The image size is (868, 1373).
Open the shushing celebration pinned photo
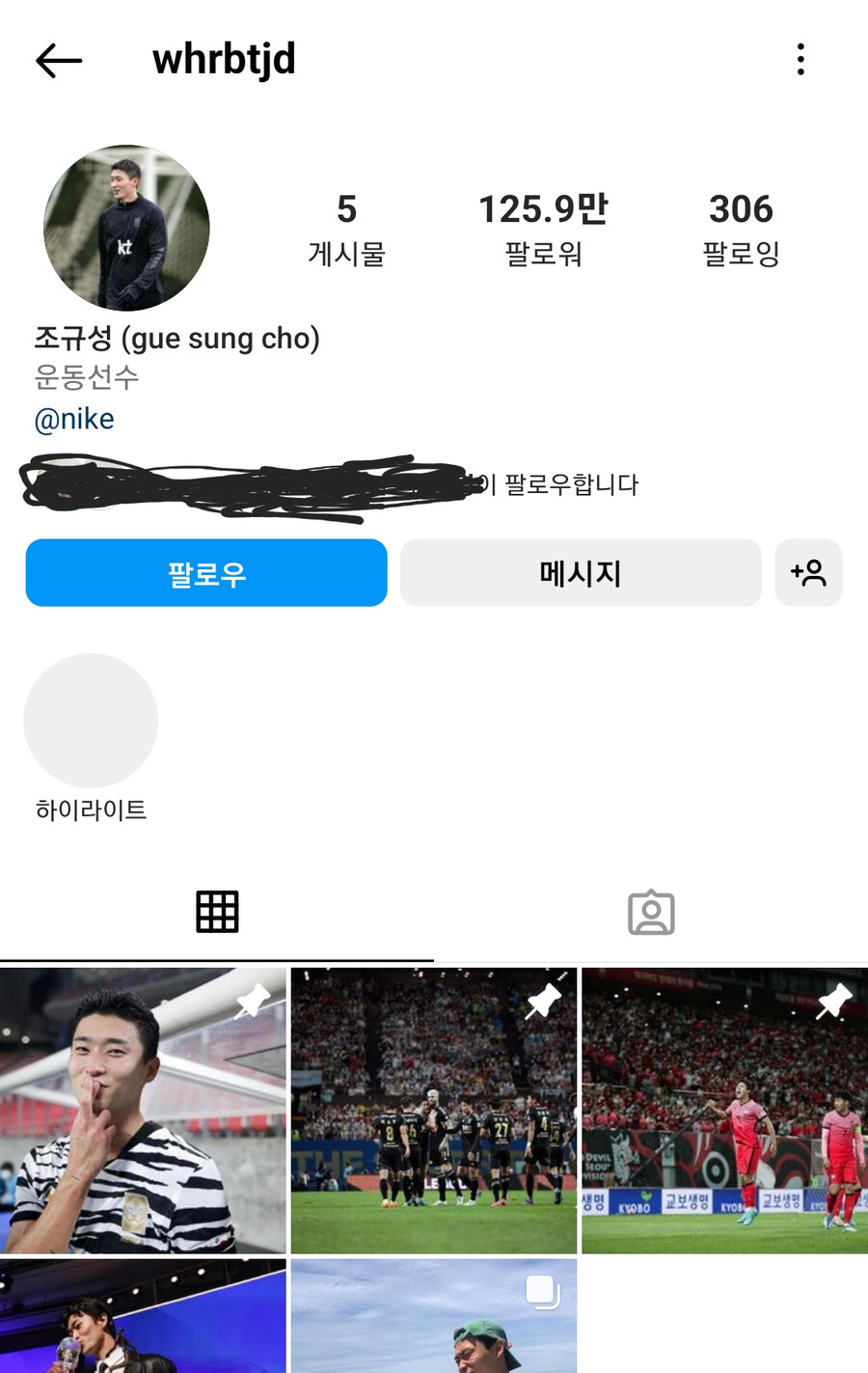pos(143,1110)
